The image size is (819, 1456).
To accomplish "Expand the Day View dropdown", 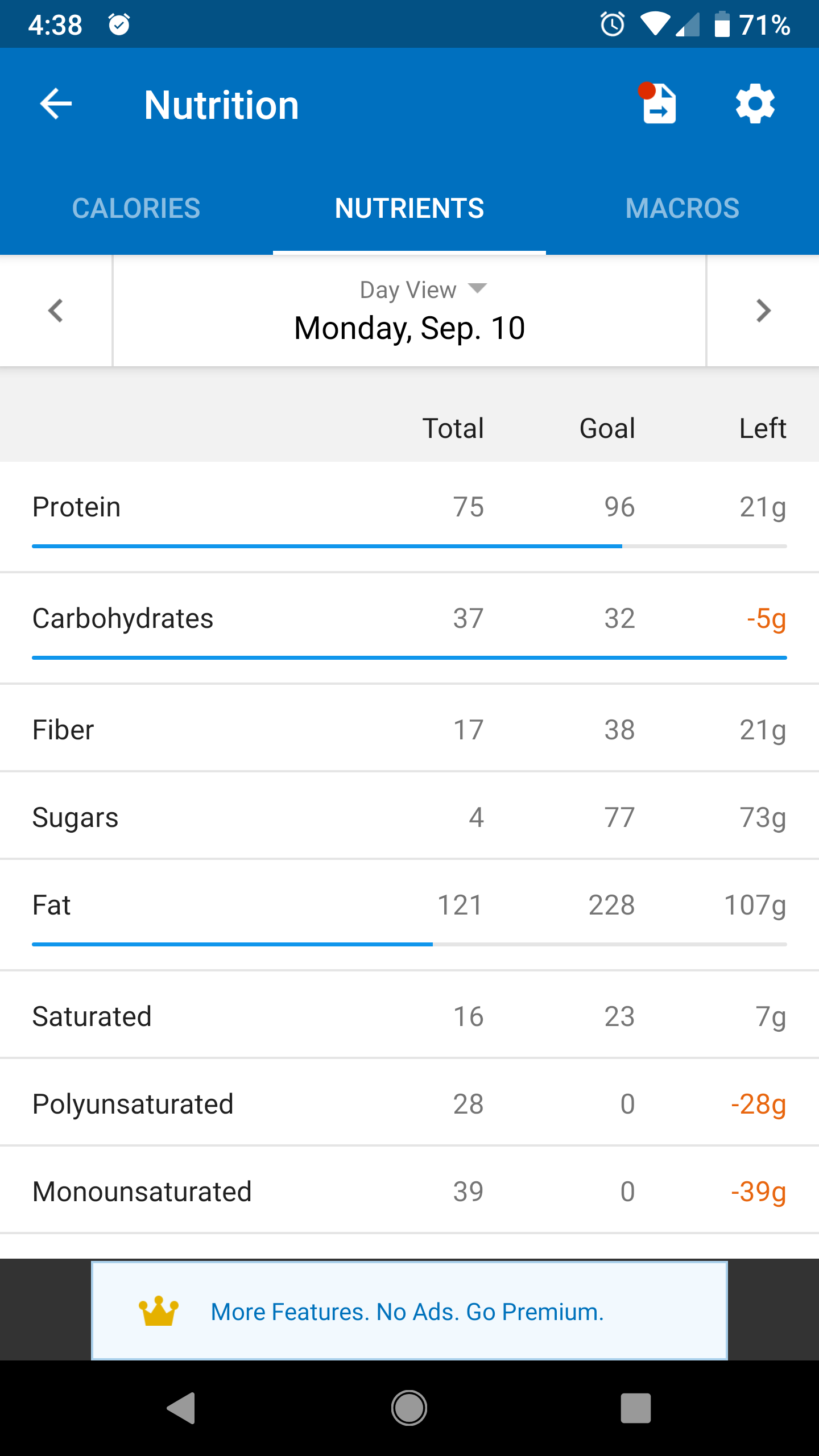I will [x=423, y=290].
